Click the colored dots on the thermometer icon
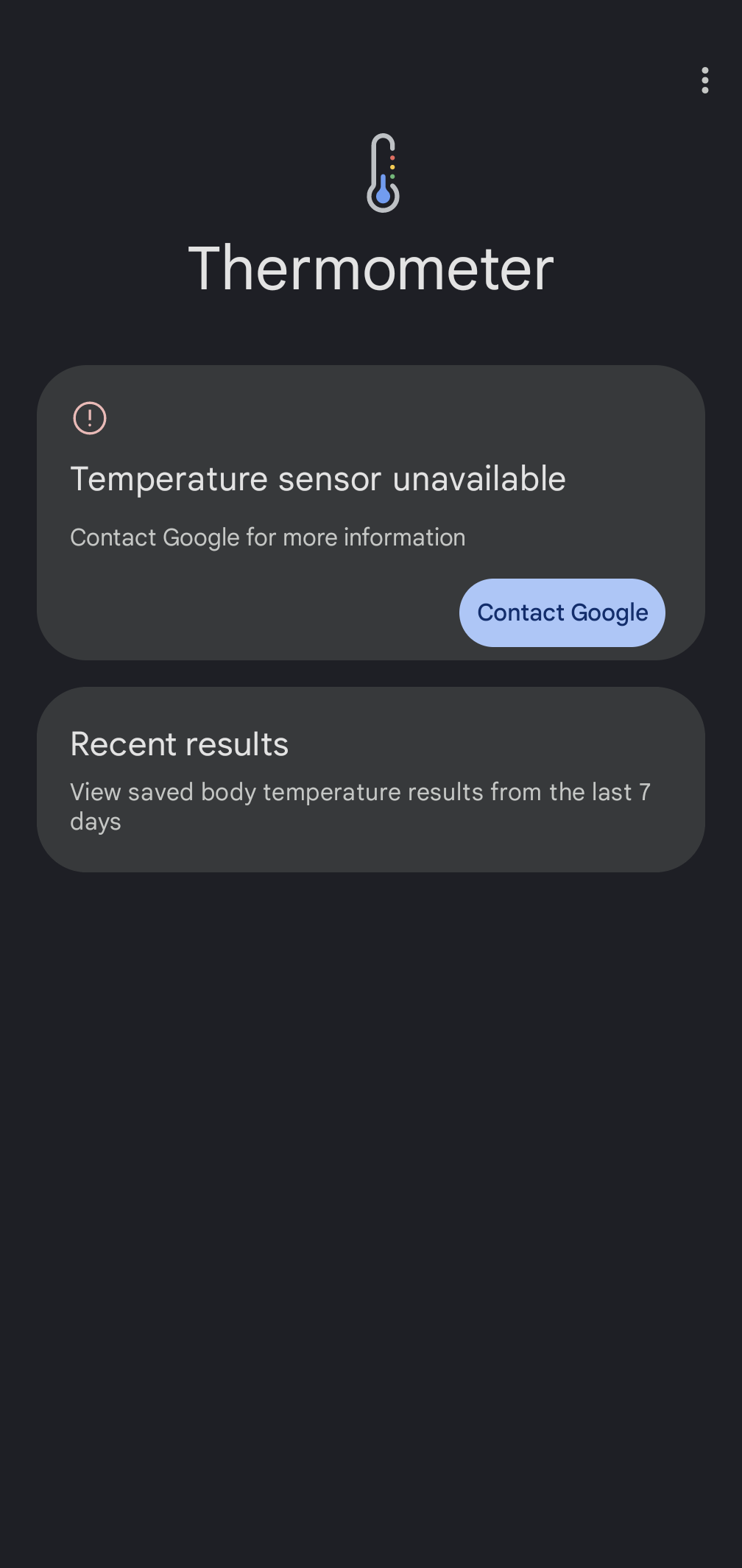The image size is (742, 1568). [394, 167]
